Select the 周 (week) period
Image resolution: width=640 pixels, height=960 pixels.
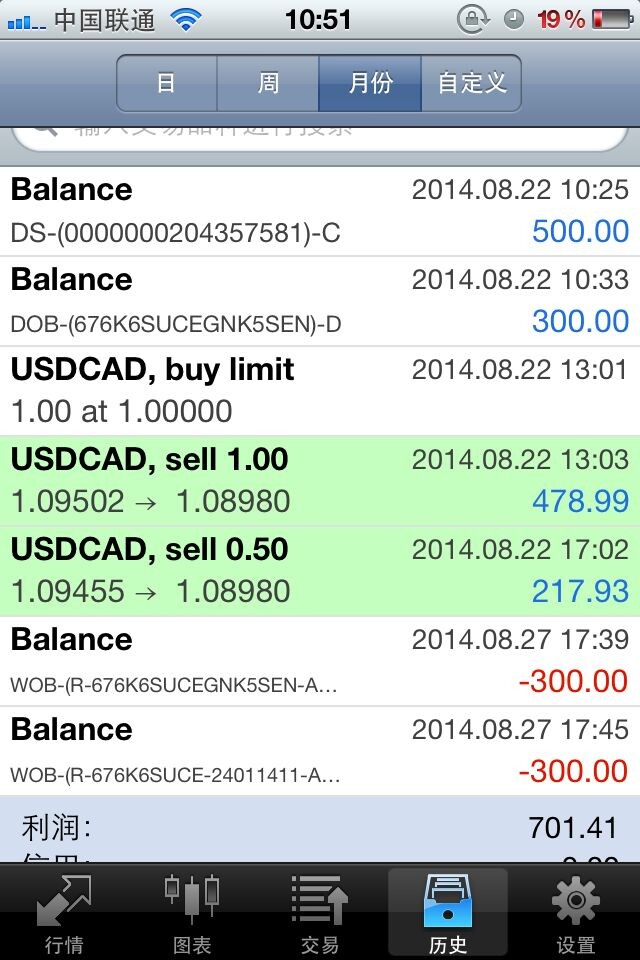point(268,83)
